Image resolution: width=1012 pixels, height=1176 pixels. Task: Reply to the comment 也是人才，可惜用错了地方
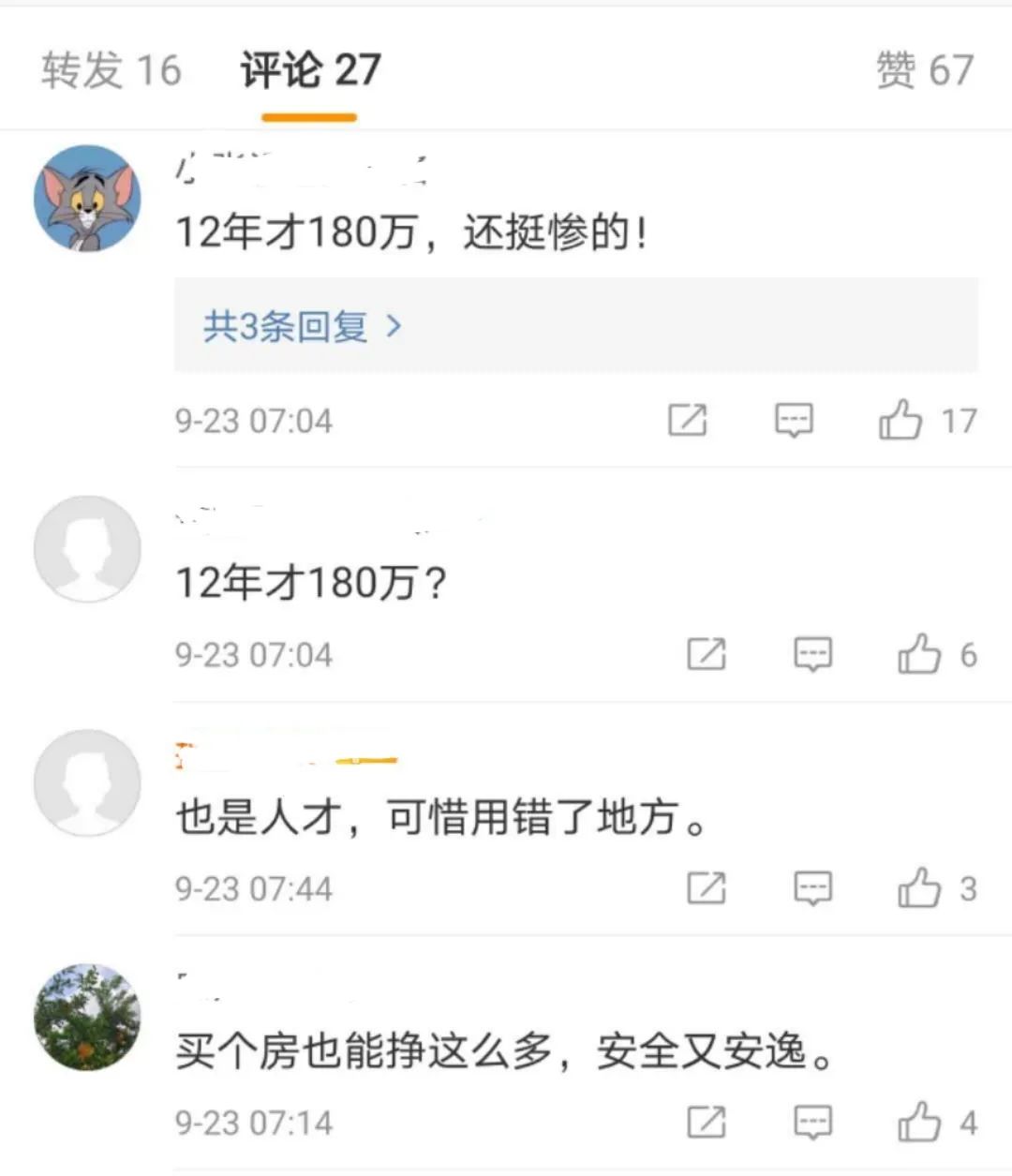pos(812,887)
